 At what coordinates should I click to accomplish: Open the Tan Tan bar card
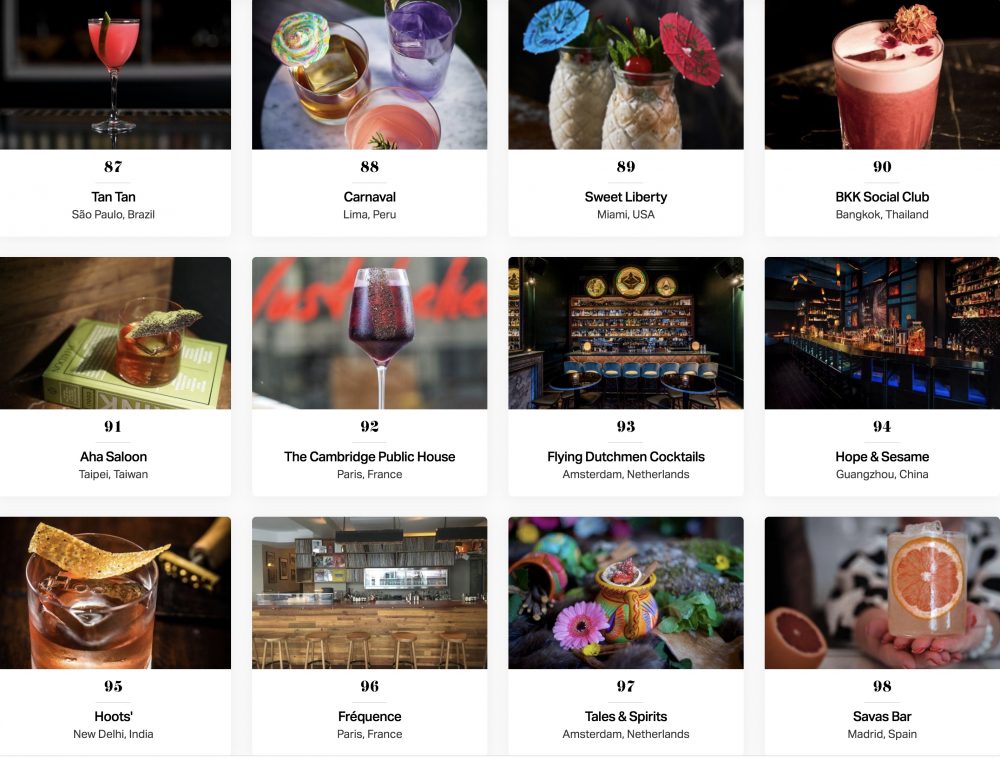point(113,197)
